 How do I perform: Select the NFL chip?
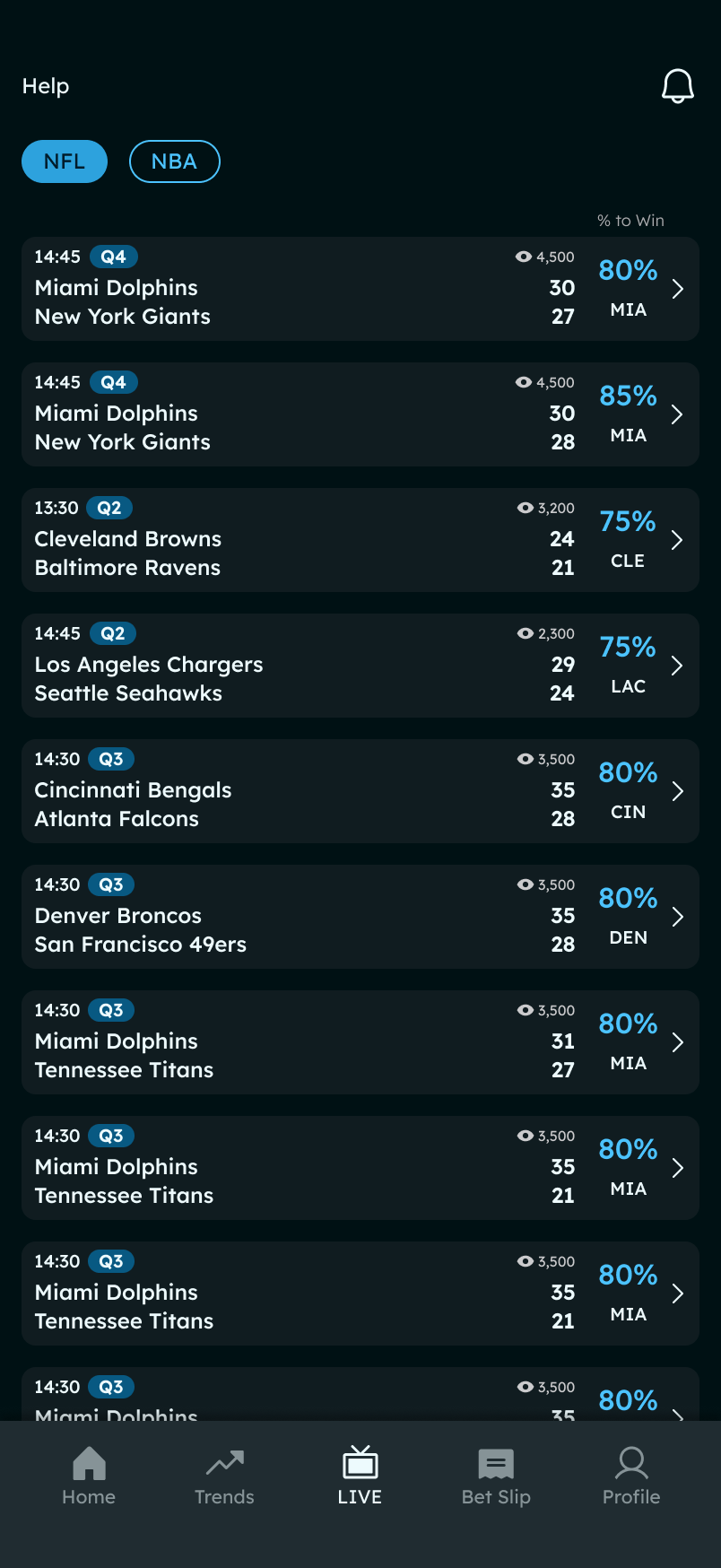(65, 161)
